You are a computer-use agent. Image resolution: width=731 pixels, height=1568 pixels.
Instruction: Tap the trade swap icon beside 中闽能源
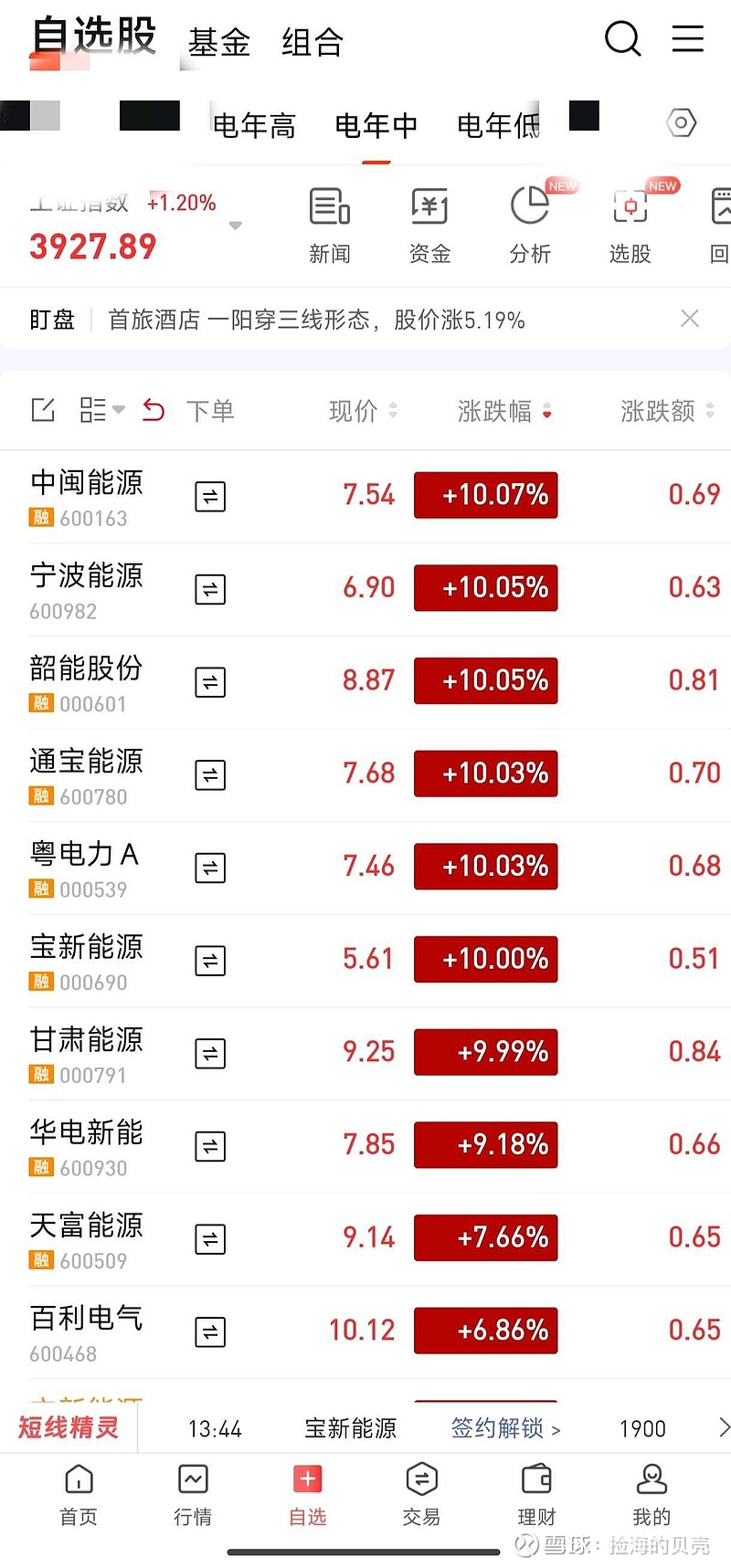pos(209,496)
